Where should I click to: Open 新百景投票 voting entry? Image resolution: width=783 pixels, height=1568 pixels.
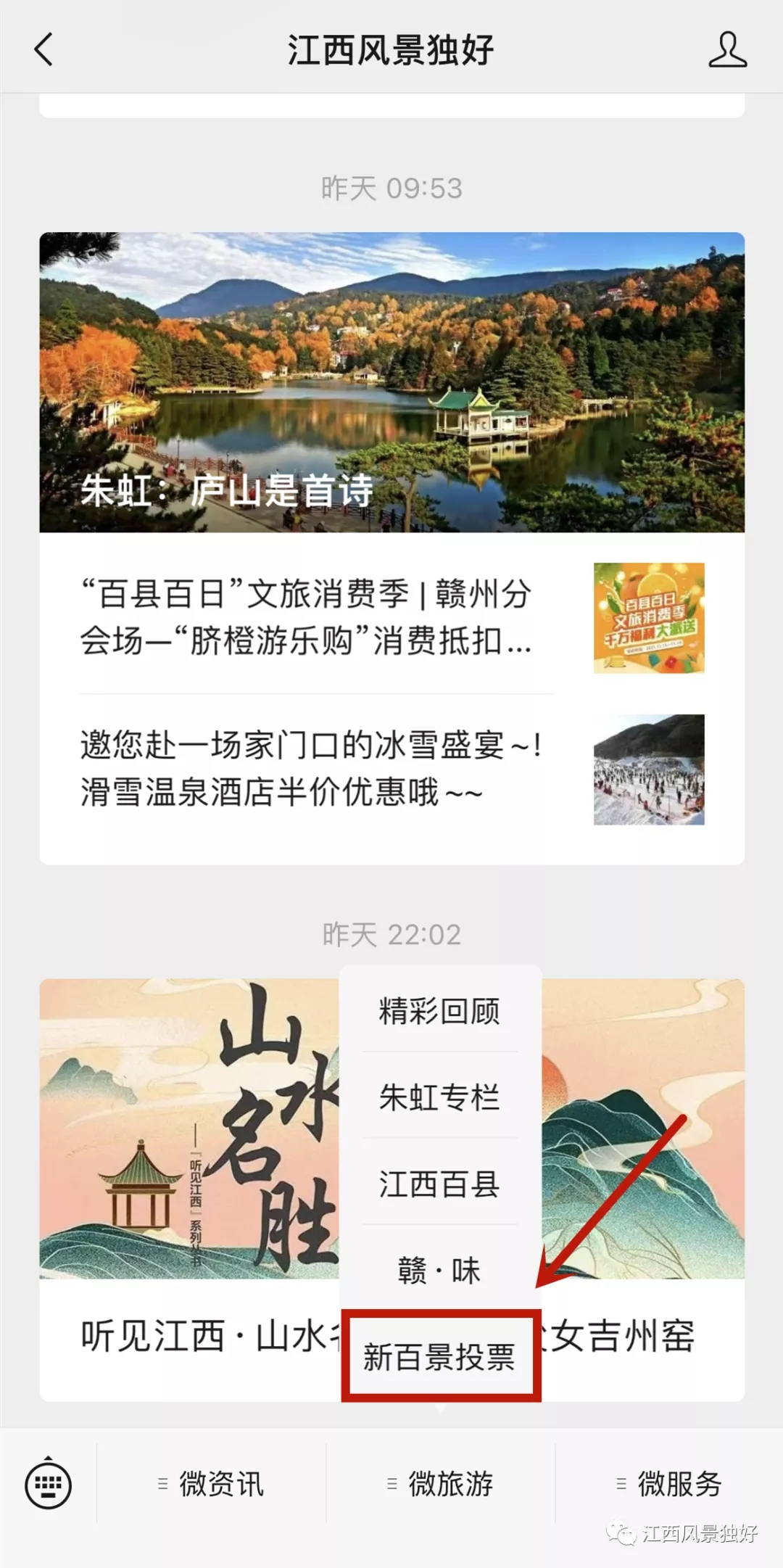(x=439, y=1357)
